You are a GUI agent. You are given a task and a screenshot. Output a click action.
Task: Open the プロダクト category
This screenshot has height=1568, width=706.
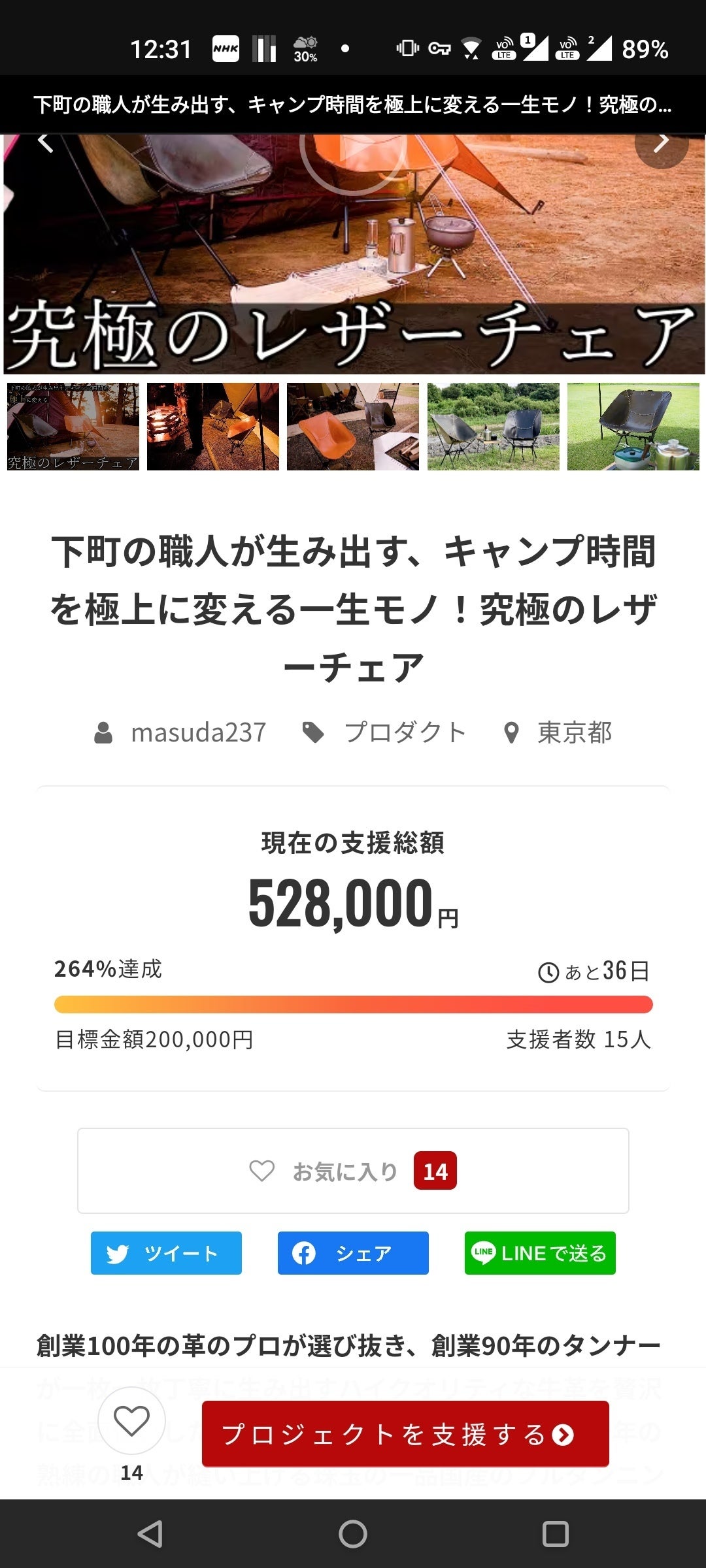point(404,732)
